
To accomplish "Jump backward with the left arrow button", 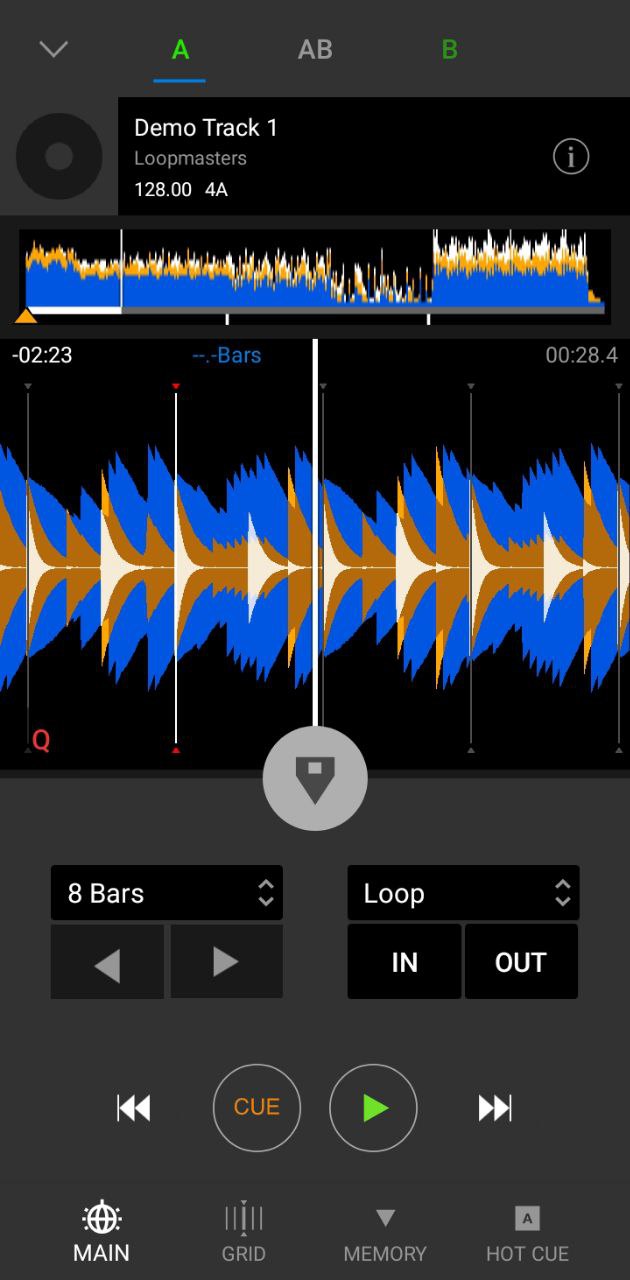I will 107,962.
